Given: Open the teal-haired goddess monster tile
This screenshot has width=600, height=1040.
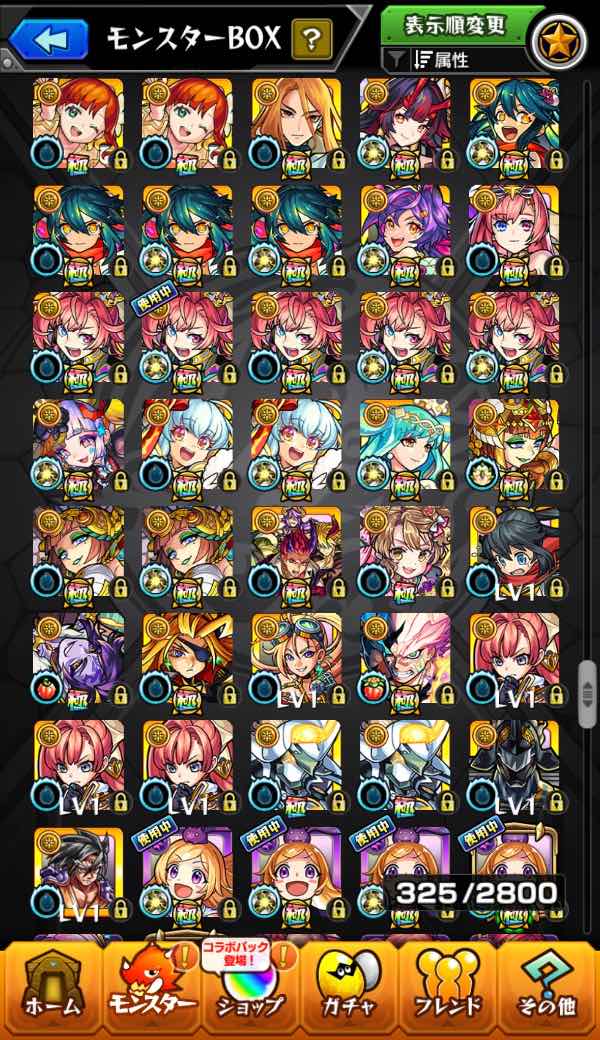Looking at the screenshot, I should (405, 446).
